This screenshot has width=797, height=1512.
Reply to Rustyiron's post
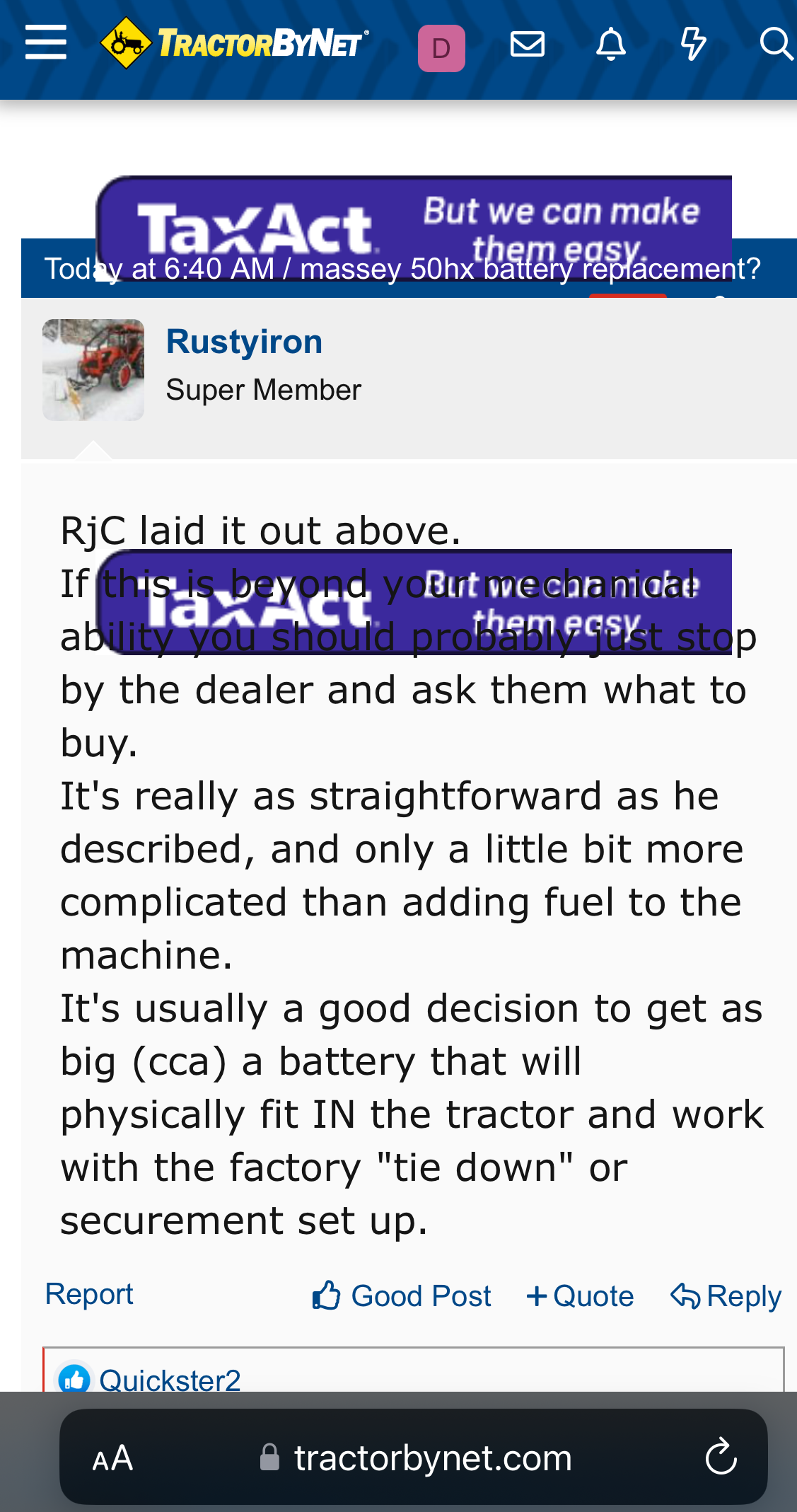726,1296
